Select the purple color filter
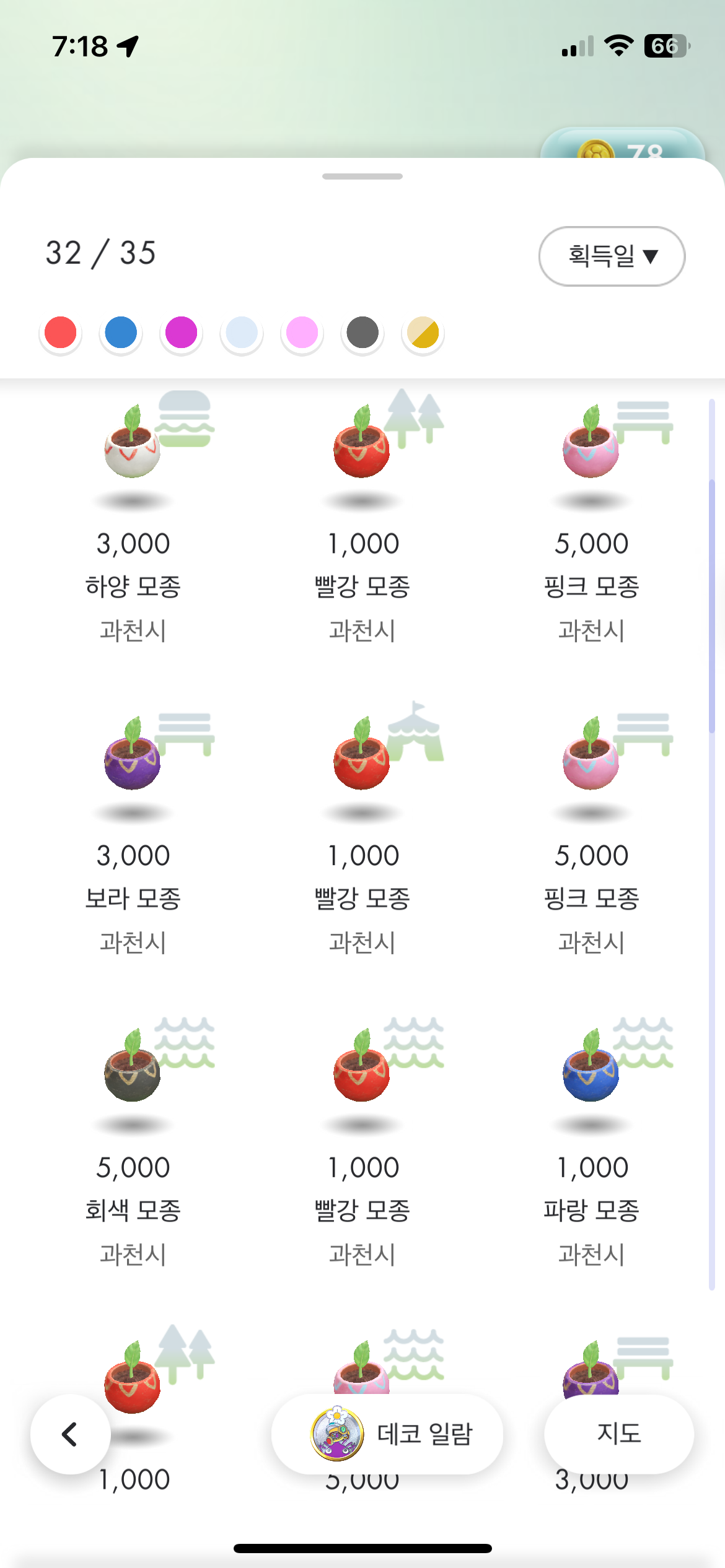This screenshot has height=1568, width=725. click(x=182, y=333)
